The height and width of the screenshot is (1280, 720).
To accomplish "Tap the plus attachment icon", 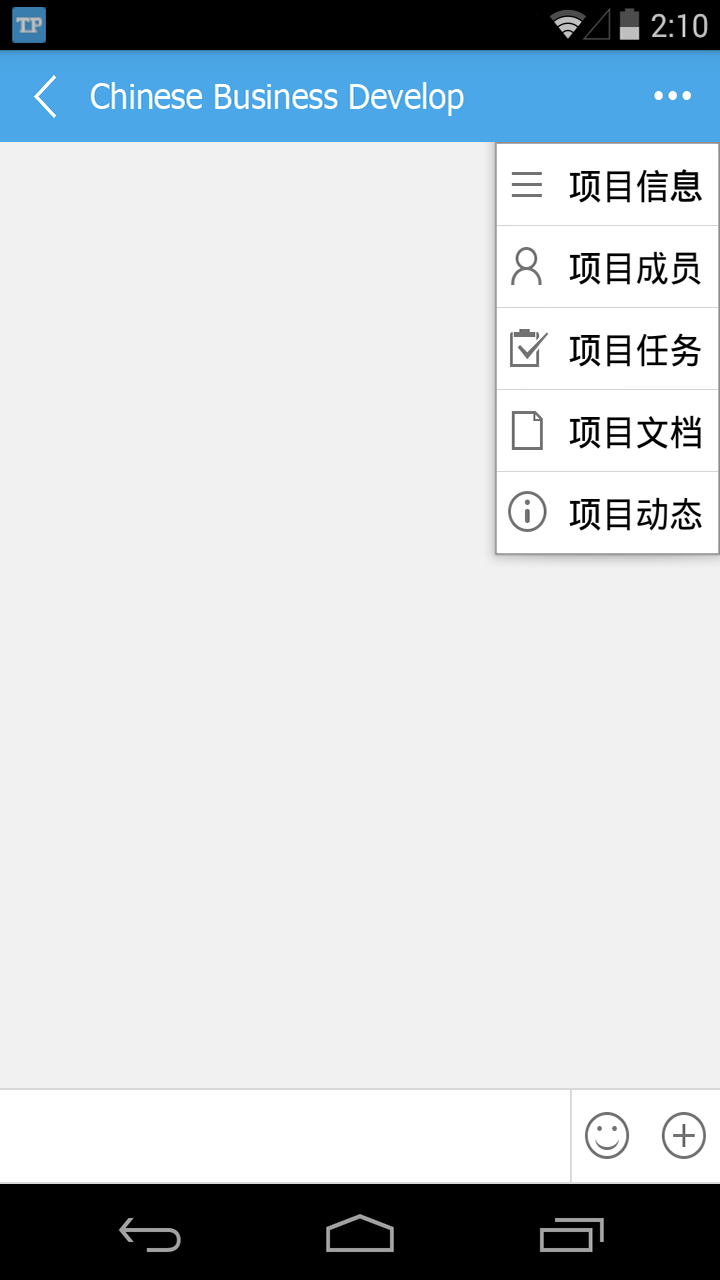I will point(684,1136).
